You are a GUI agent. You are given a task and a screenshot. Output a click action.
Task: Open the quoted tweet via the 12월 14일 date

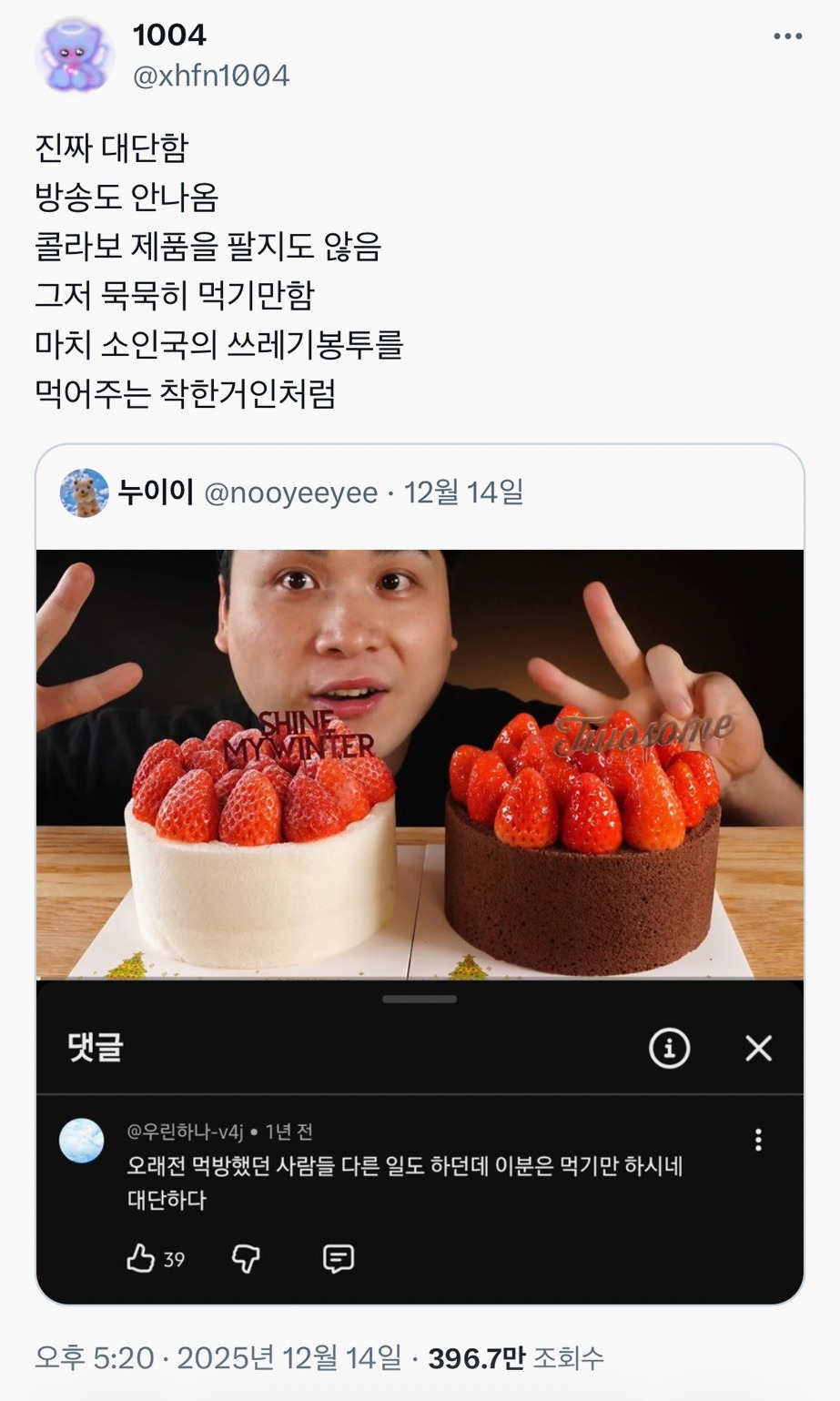pyautogui.click(x=462, y=494)
